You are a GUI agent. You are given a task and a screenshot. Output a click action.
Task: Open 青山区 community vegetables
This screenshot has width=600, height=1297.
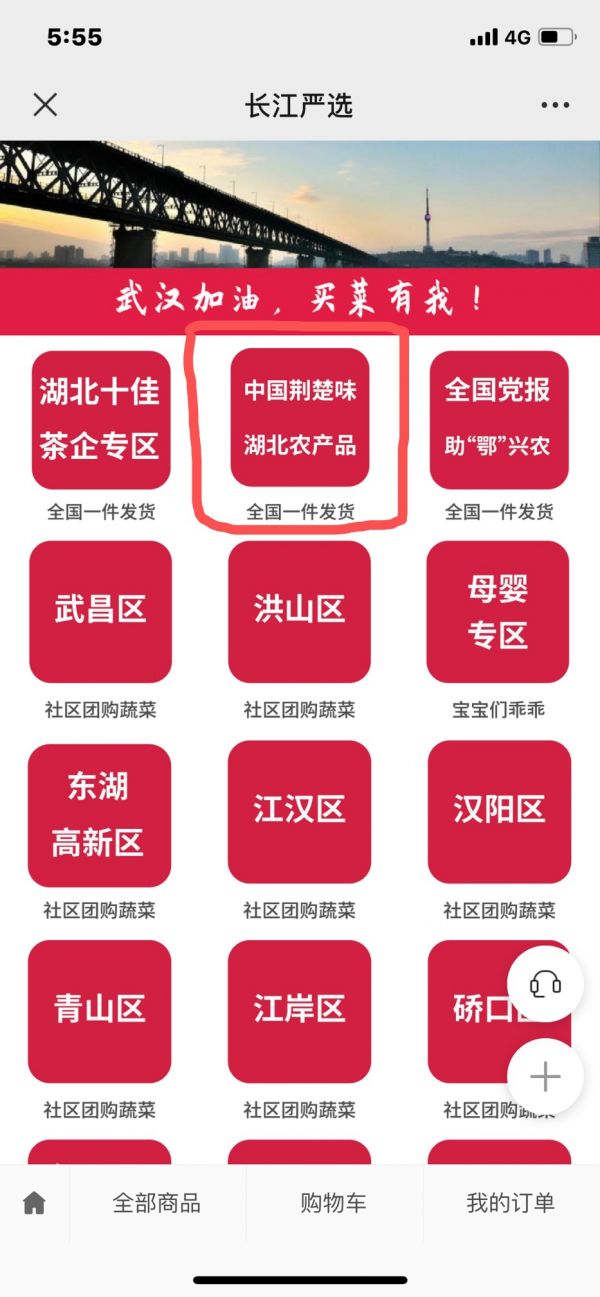pos(99,1010)
